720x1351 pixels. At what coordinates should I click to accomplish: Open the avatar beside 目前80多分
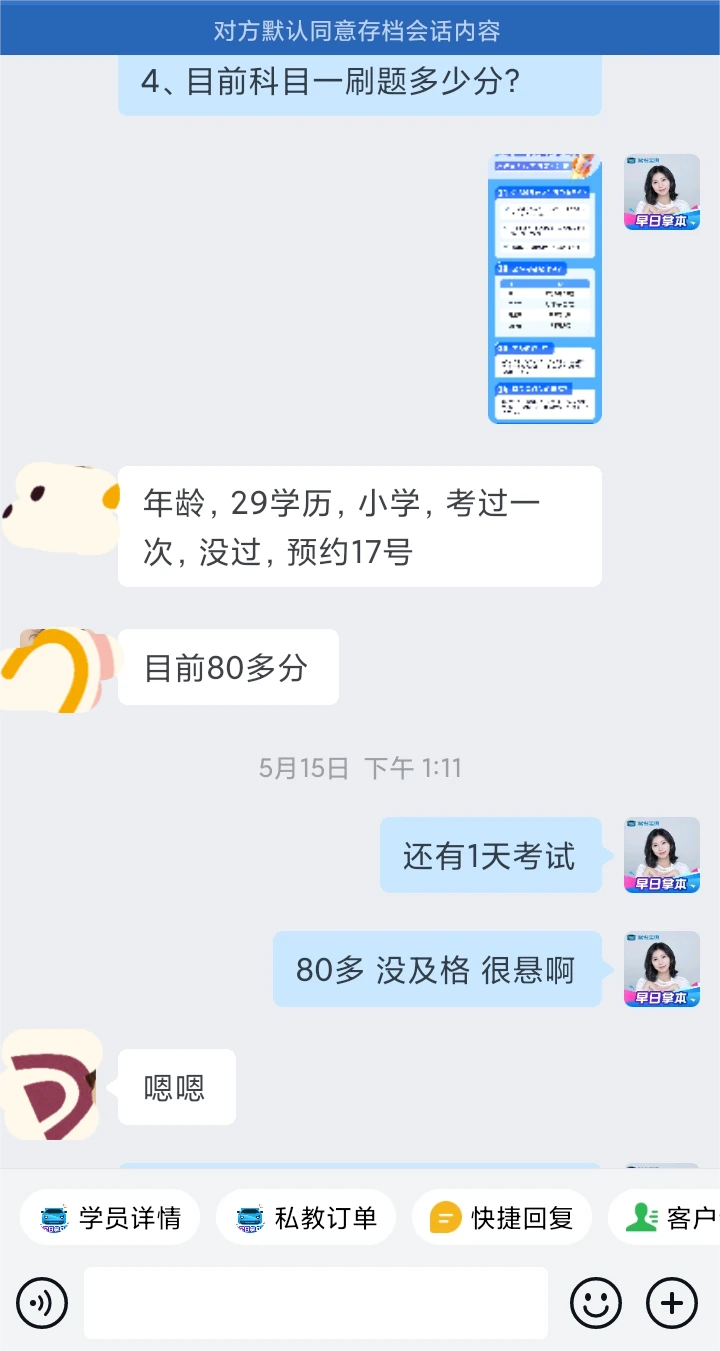point(57,669)
